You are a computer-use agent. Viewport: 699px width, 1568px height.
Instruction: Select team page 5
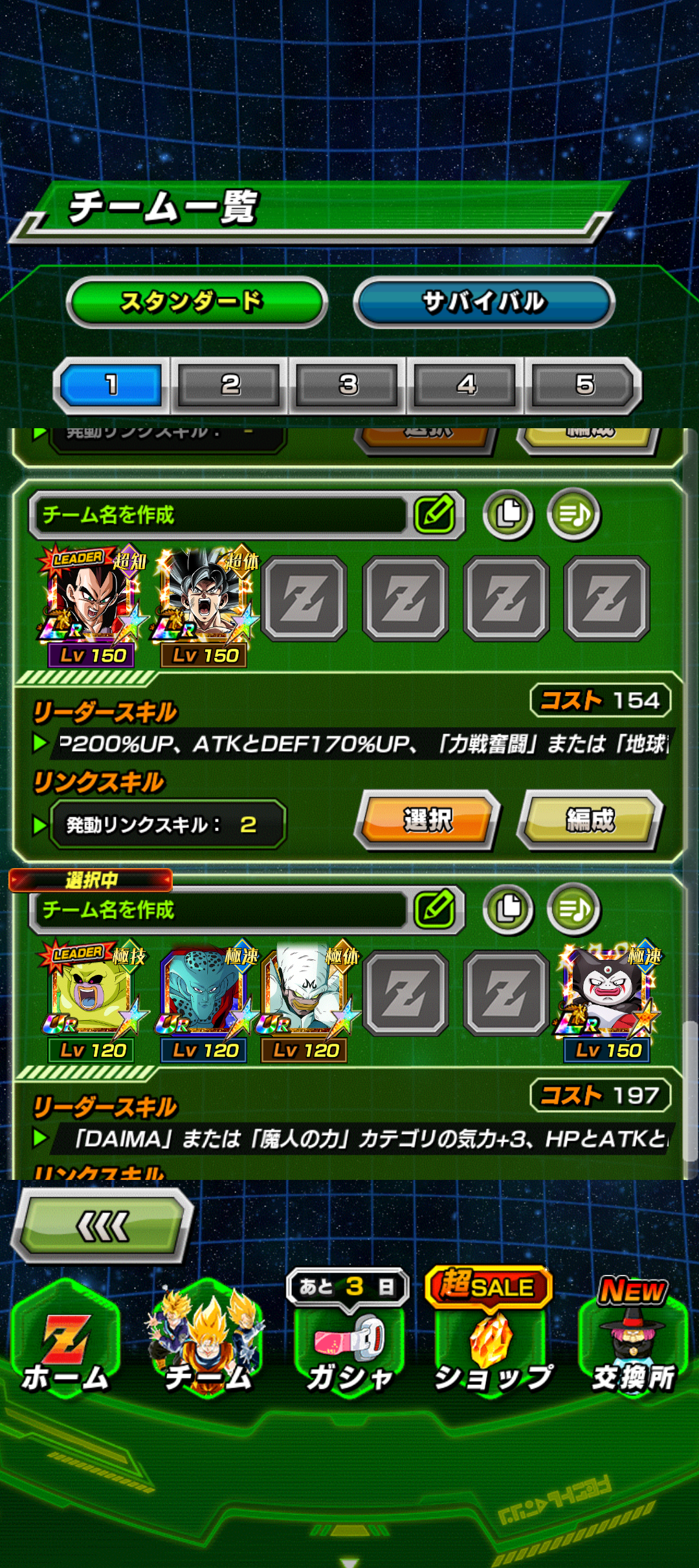[x=584, y=386]
